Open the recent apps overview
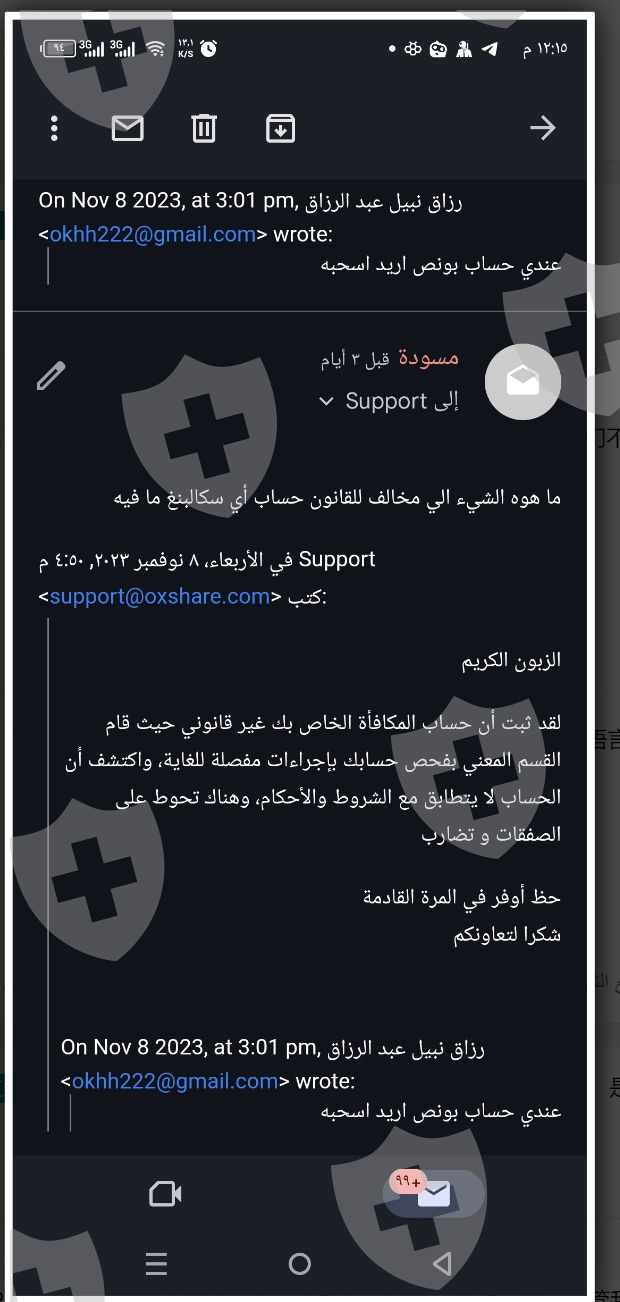Image resolution: width=620 pixels, height=1302 pixels. (156, 1264)
